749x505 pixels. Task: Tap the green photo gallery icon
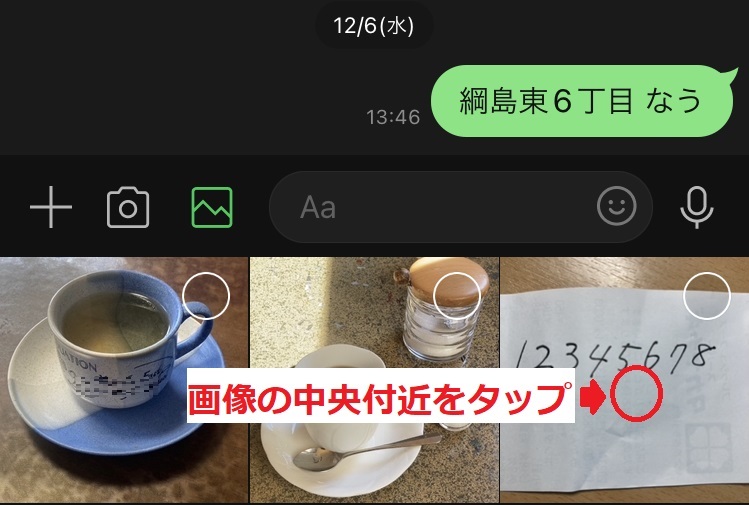click(212, 207)
